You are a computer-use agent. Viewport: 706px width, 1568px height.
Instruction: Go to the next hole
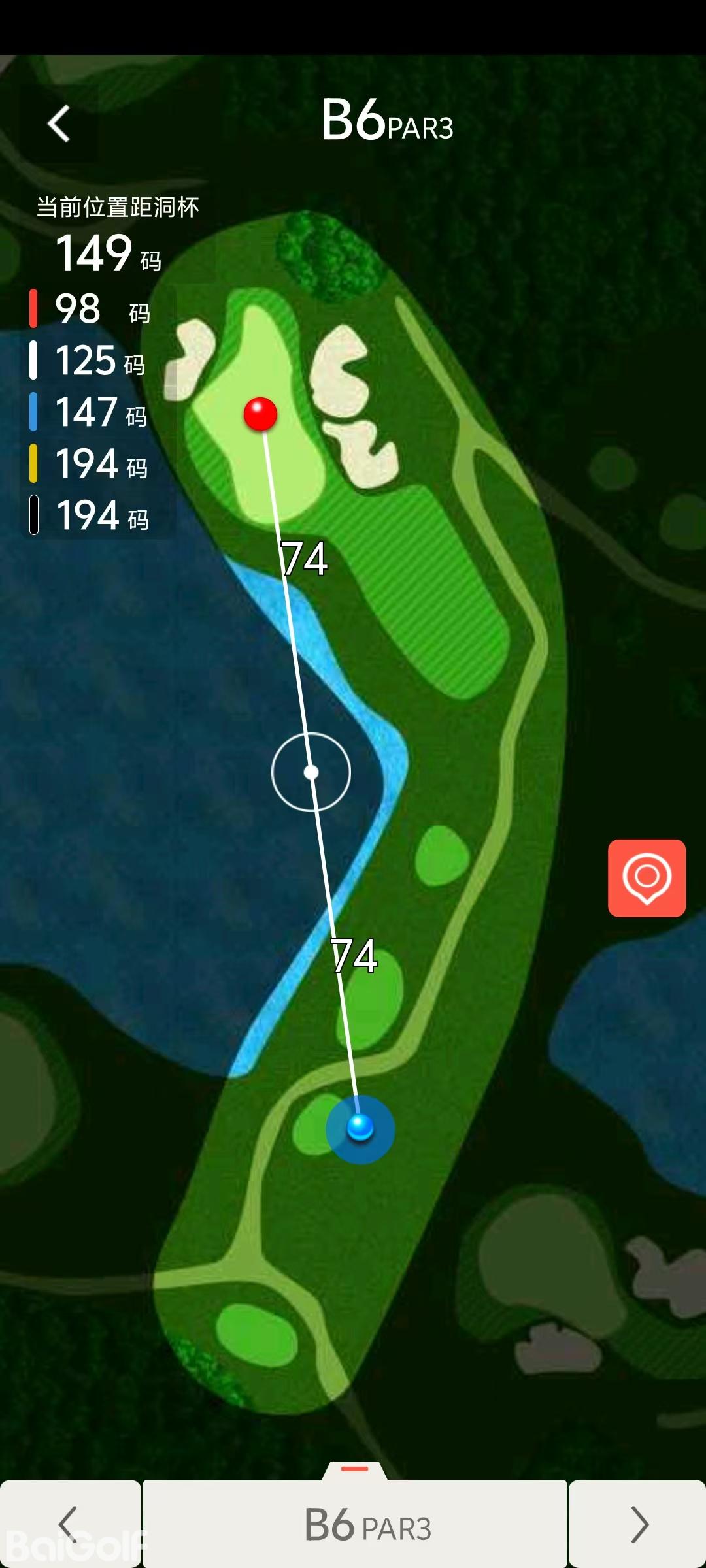click(x=639, y=1524)
